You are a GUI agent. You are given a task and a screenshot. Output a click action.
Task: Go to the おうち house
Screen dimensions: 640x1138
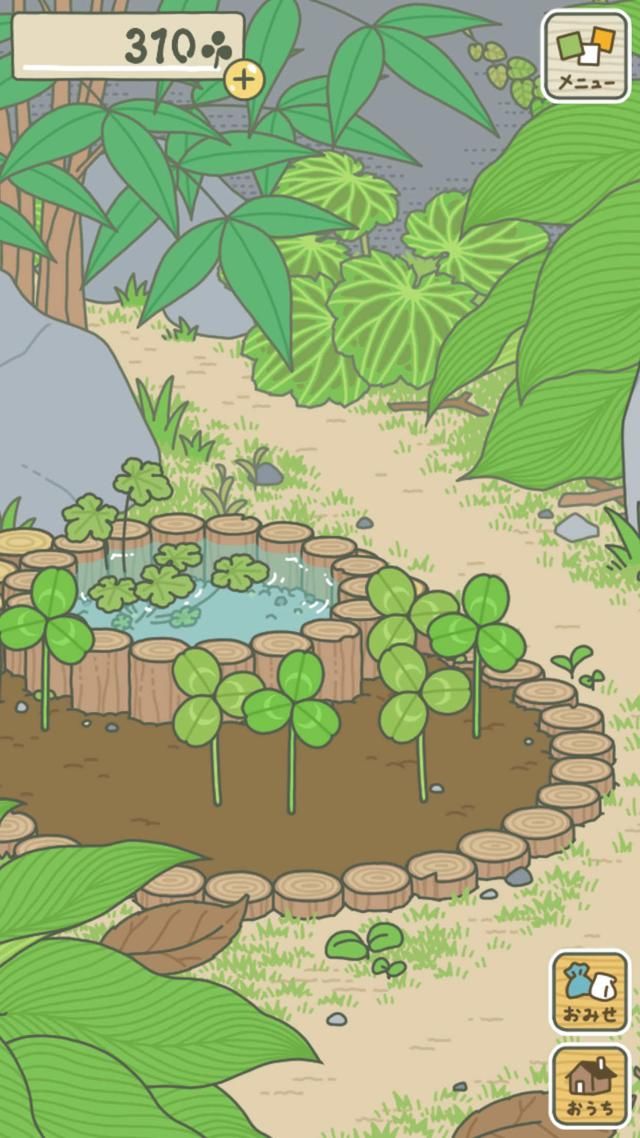point(590,1085)
